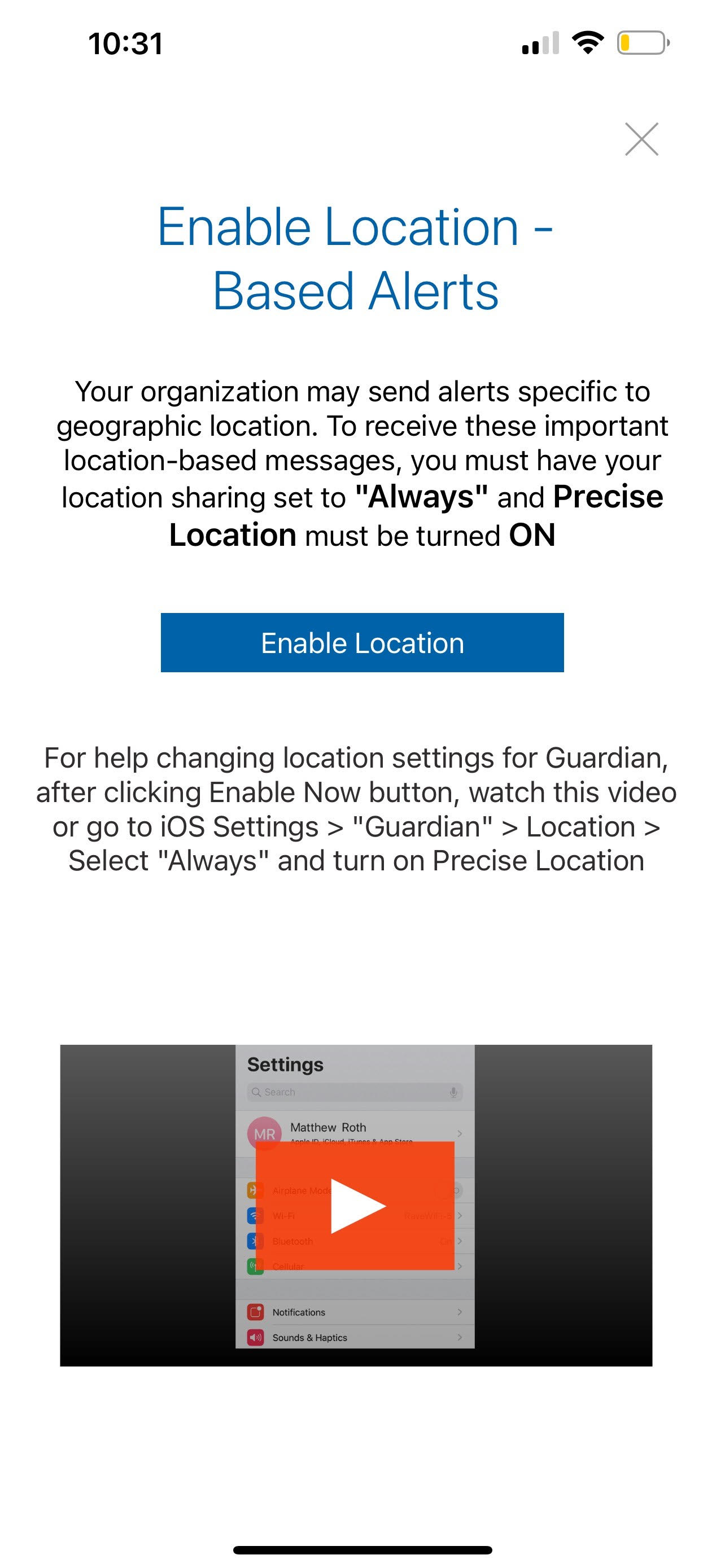Dismiss the location alerts screen
This screenshot has height=1568, width=725.
click(641, 139)
